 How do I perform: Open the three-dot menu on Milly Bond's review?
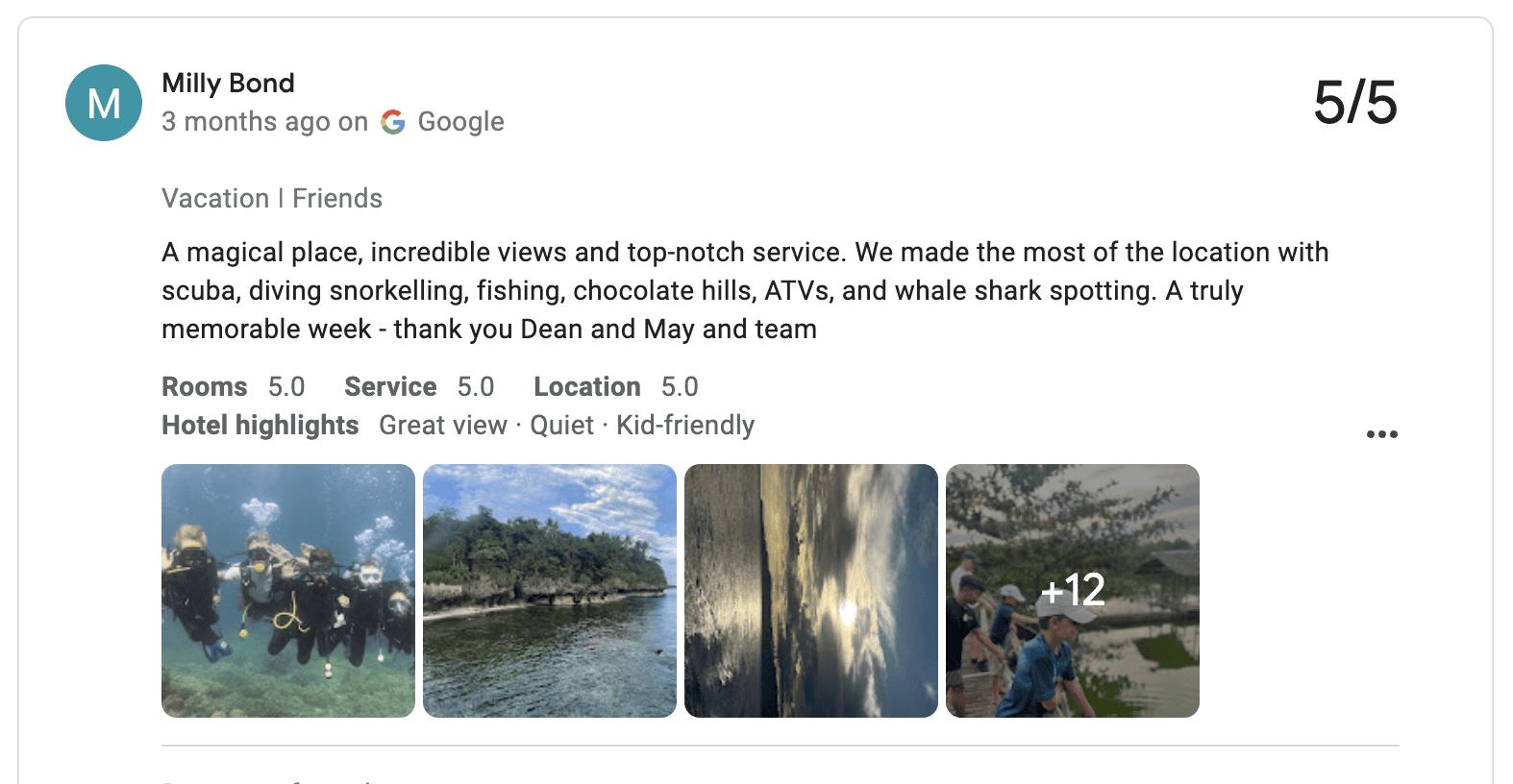1381,434
